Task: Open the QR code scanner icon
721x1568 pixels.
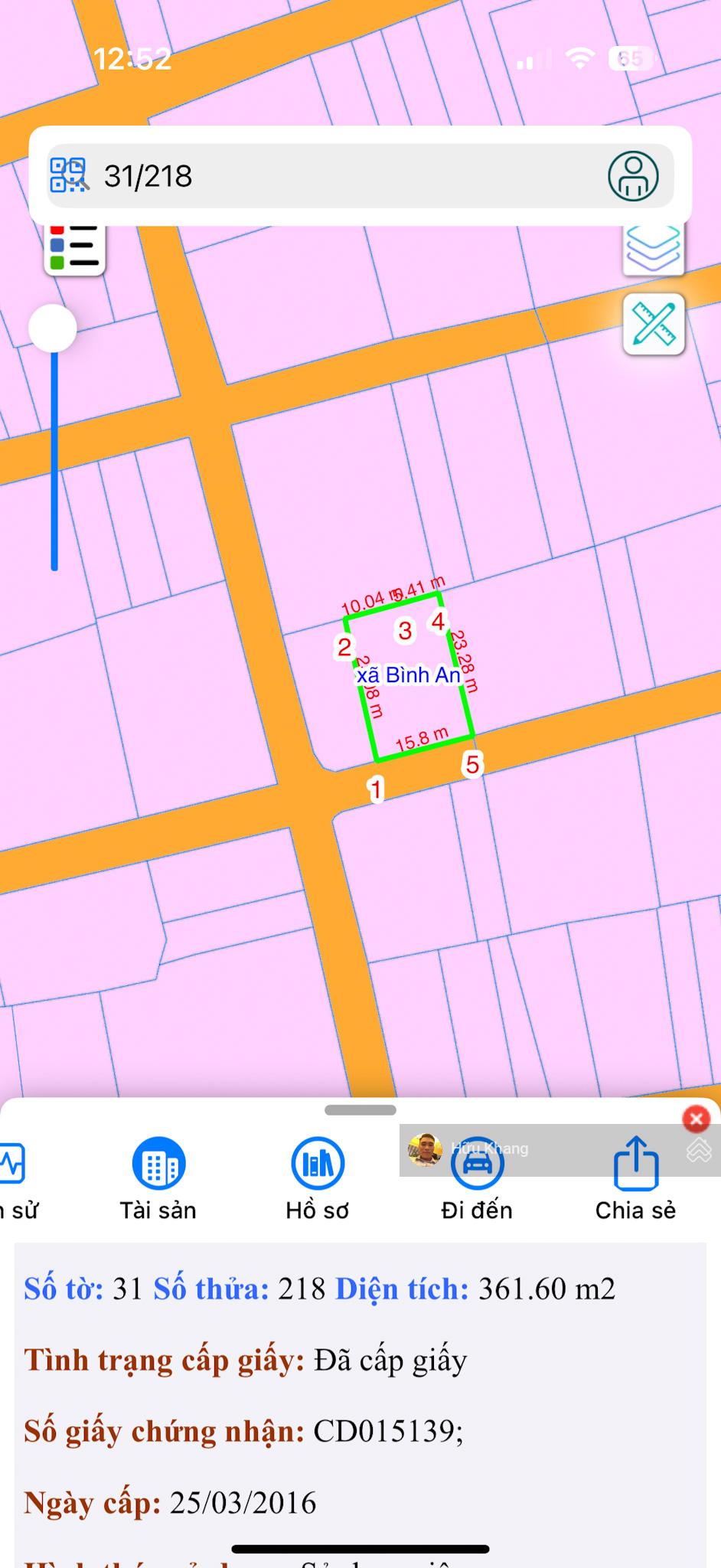Action: [x=69, y=175]
